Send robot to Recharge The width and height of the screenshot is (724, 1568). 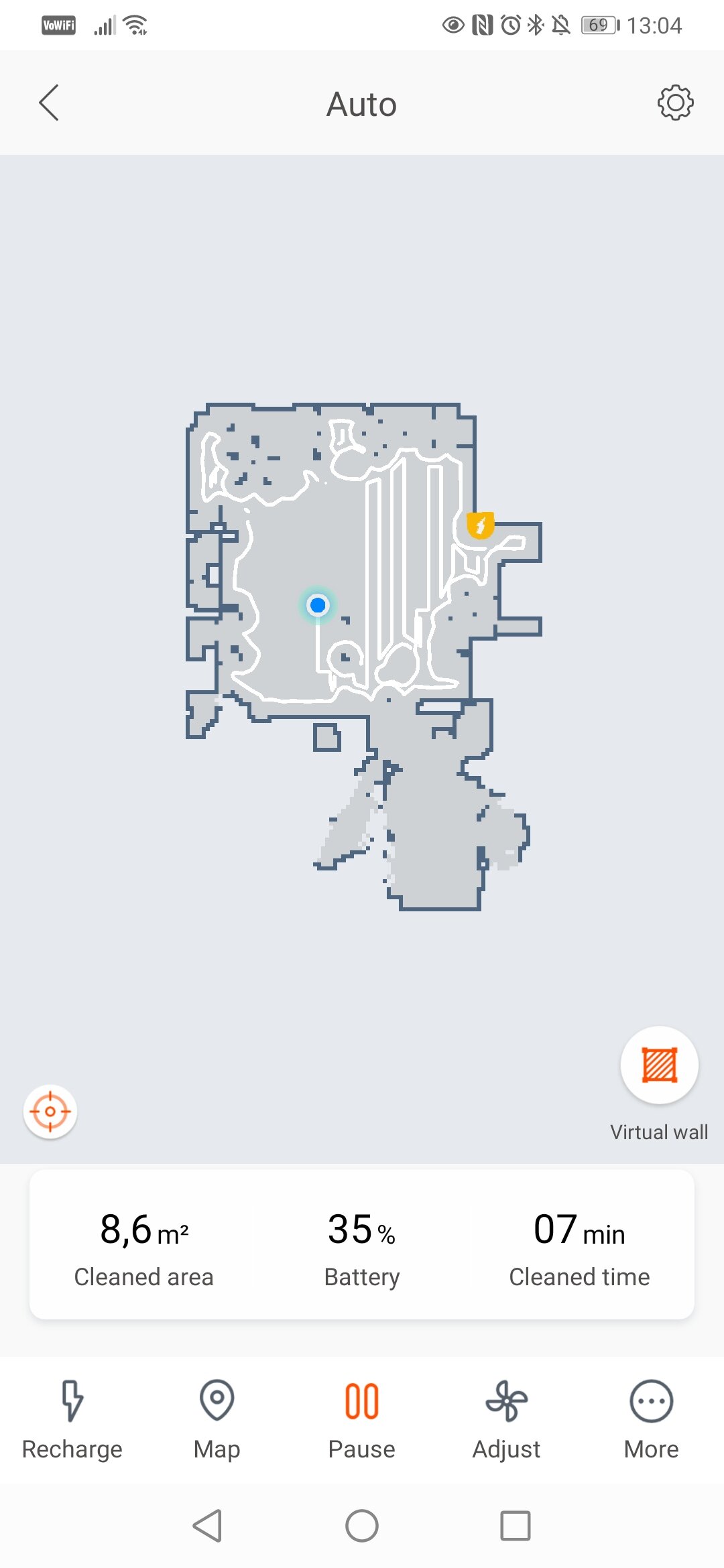pos(72,1420)
